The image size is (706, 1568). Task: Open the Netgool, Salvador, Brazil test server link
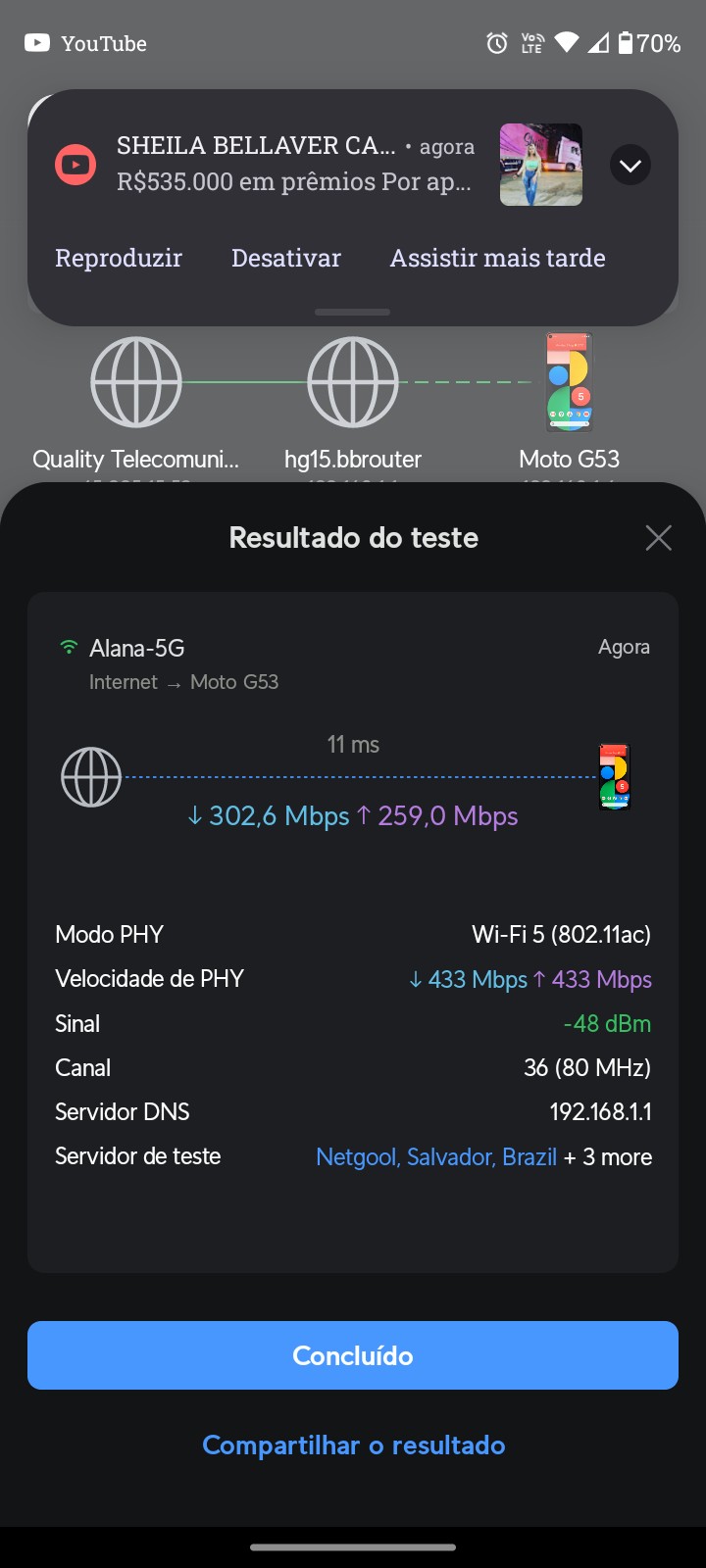tap(436, 1156)
